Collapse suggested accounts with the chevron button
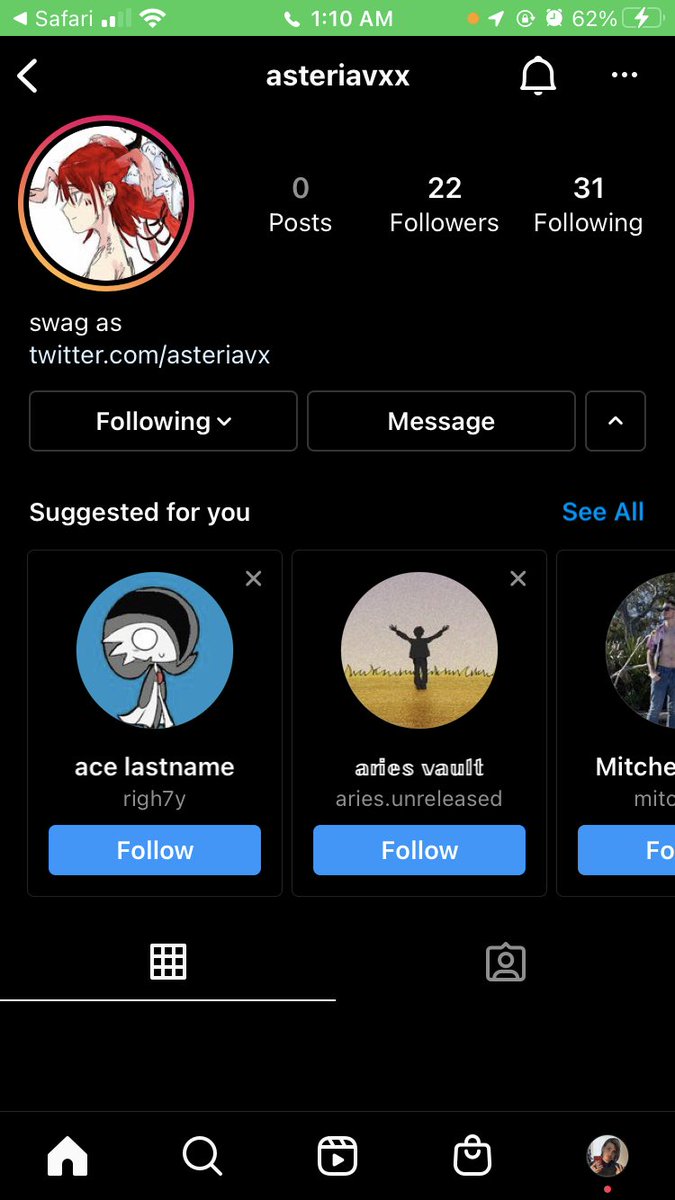The height and width of the screenshot is (1200, 675). [x=615, y=421]
